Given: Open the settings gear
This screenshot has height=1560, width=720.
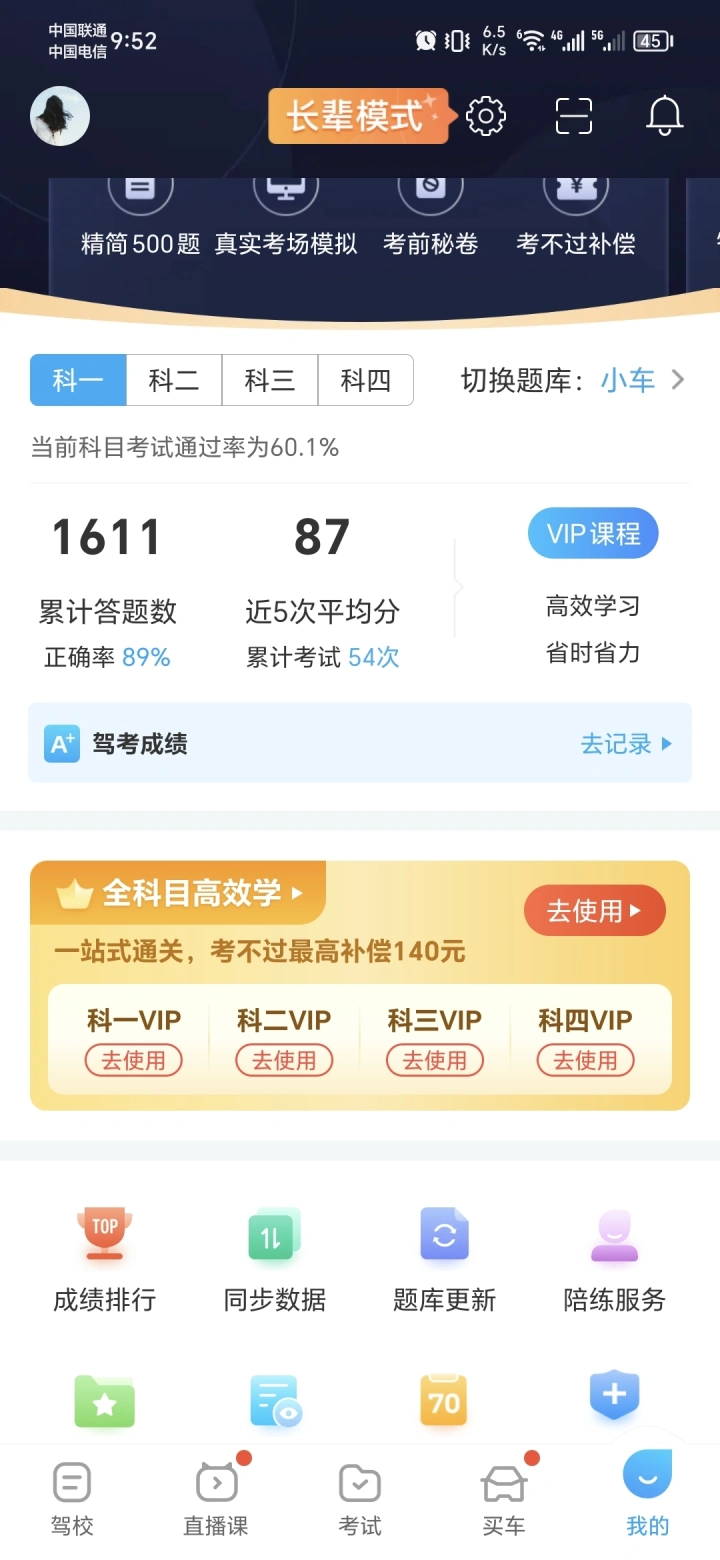Looking at the screenshot, I should (x=486, y=116).
